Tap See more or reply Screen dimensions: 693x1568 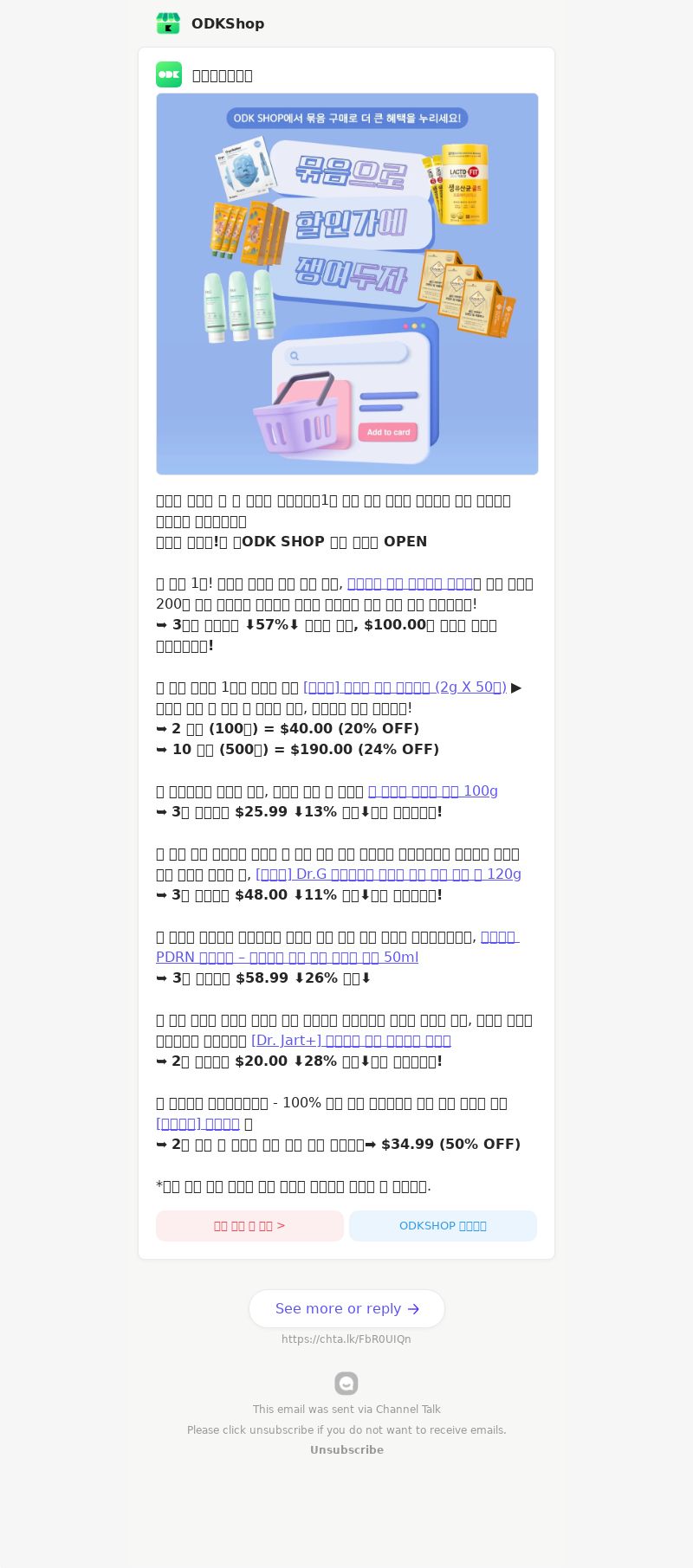[x=346, y=1308]
